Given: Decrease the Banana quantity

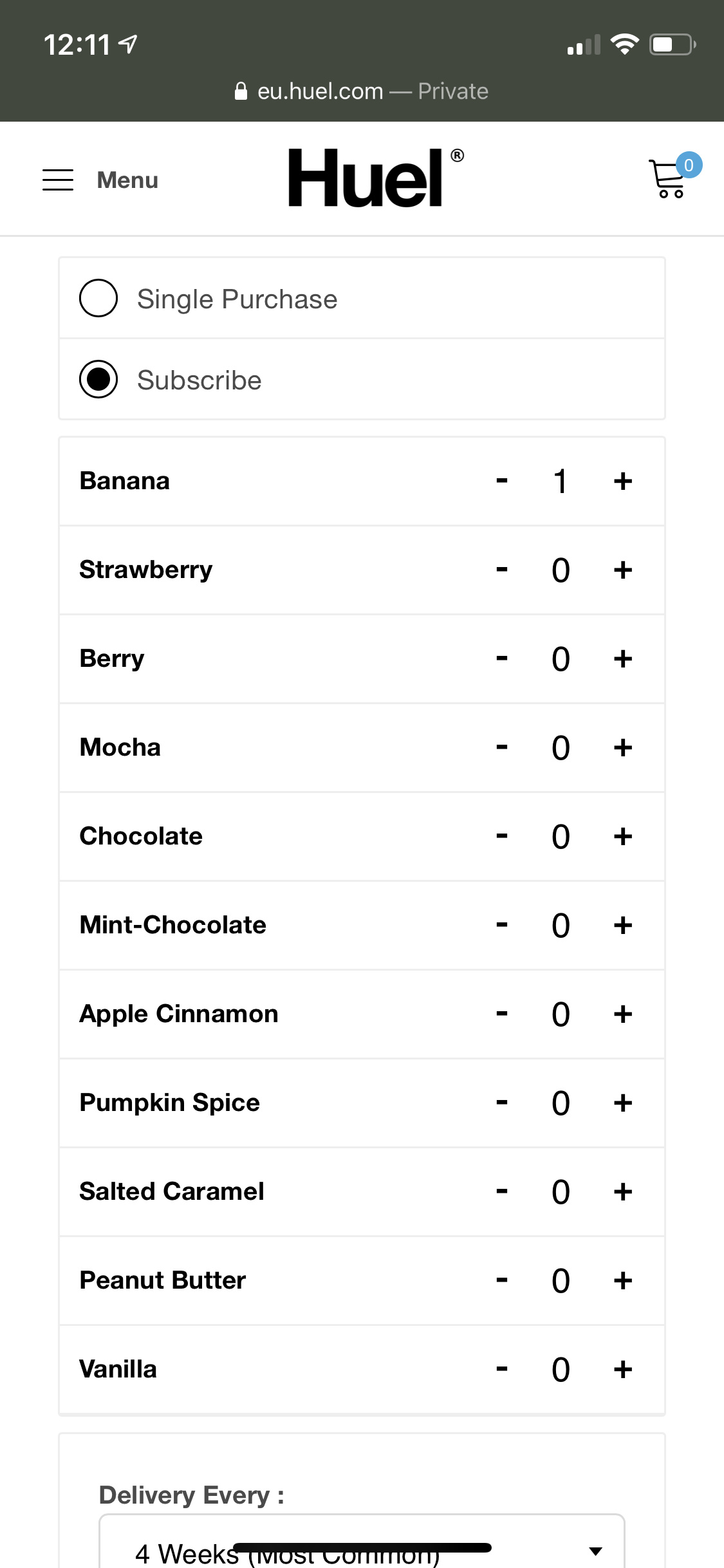Looking at the screenshot, I should pyautogui.click(x=502, y=481).
